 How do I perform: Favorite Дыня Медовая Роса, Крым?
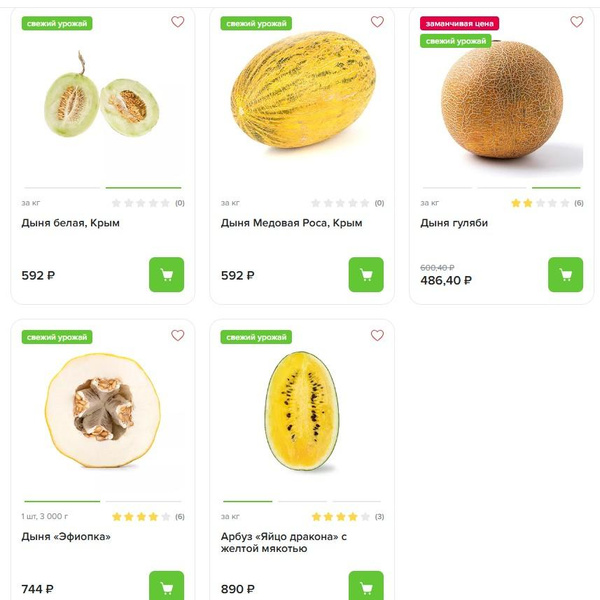[377, 22]
